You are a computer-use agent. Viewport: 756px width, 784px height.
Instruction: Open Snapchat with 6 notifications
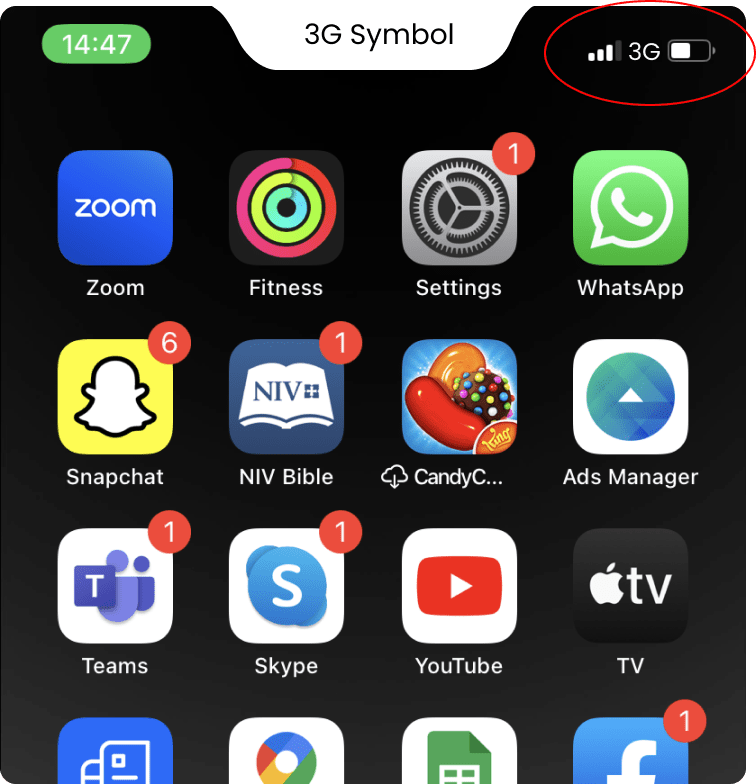coord(115,397)
